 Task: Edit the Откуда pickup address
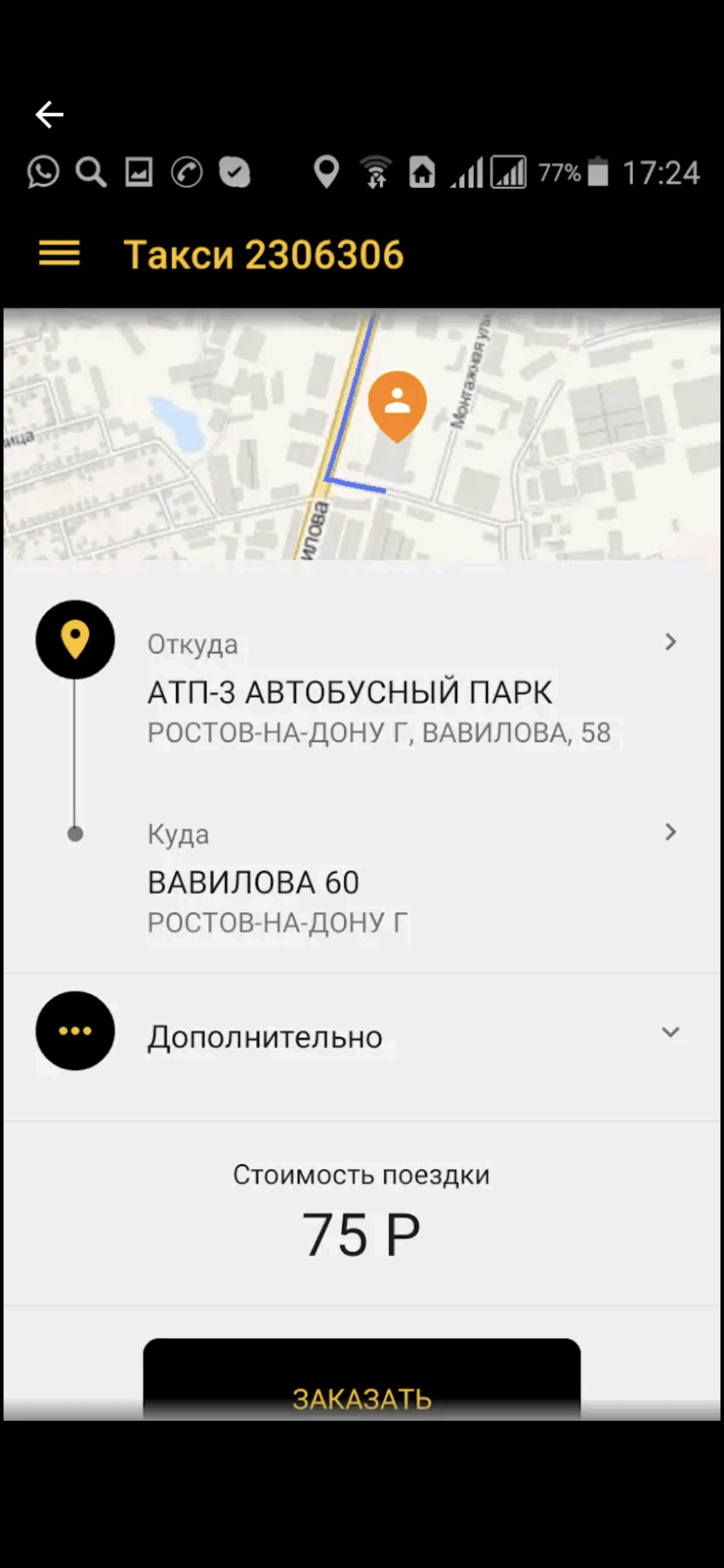pyautogui.click(x=377, y=691)
